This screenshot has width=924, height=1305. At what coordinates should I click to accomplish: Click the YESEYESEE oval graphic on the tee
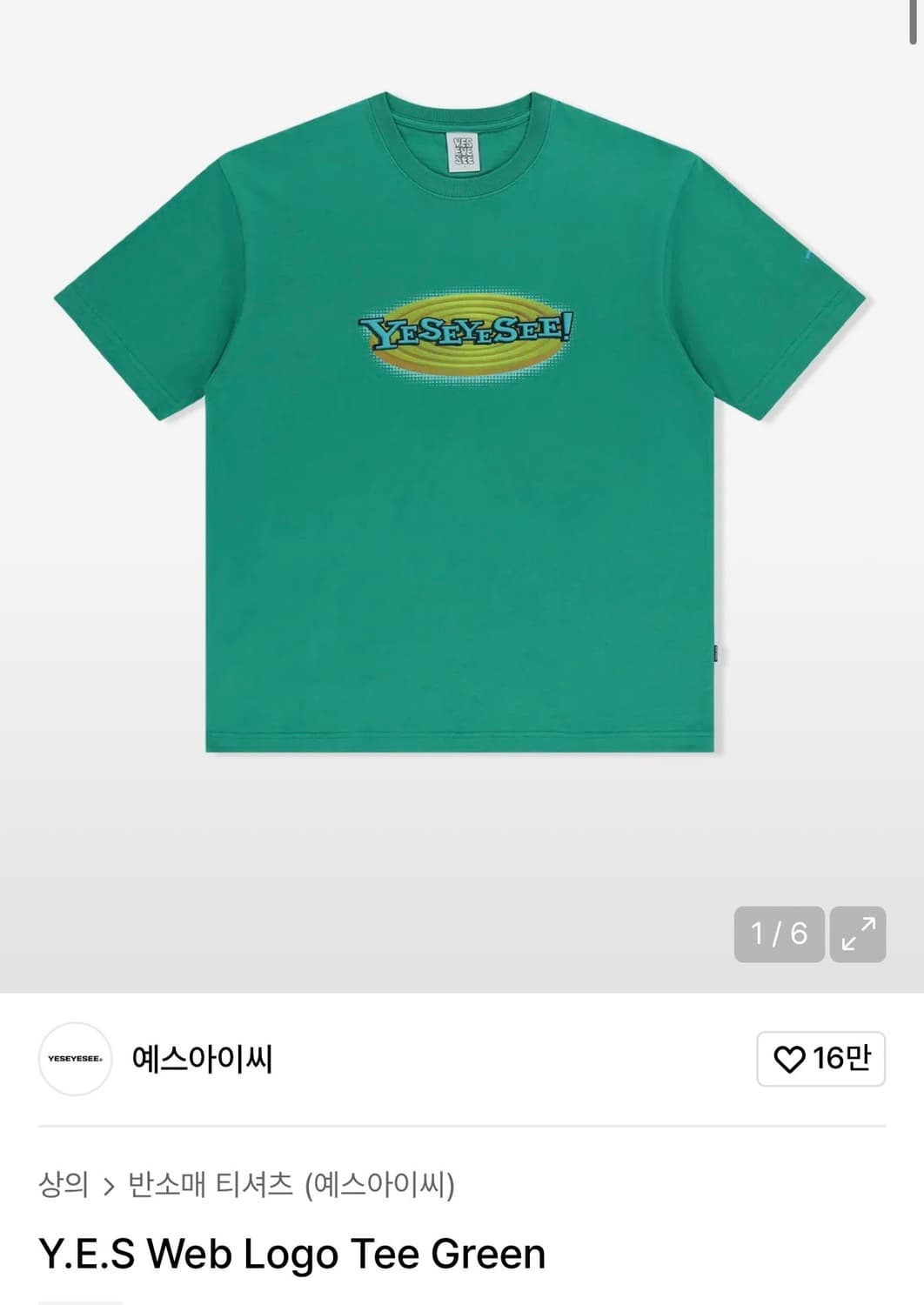(x=462, y=335)
